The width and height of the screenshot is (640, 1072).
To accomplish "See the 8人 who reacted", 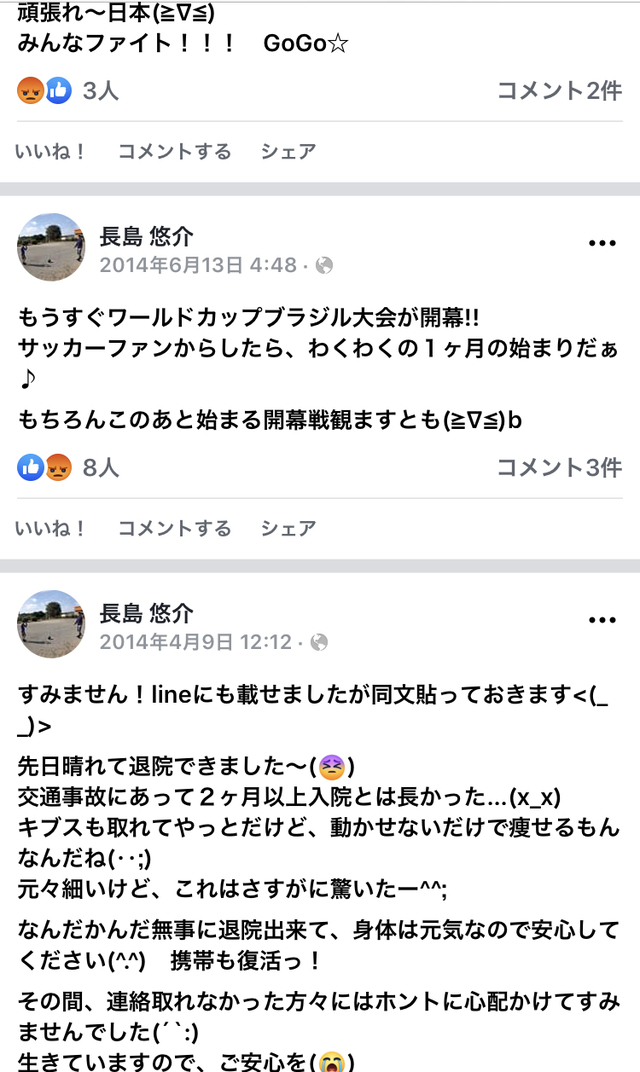I will (x=101, y=468).
